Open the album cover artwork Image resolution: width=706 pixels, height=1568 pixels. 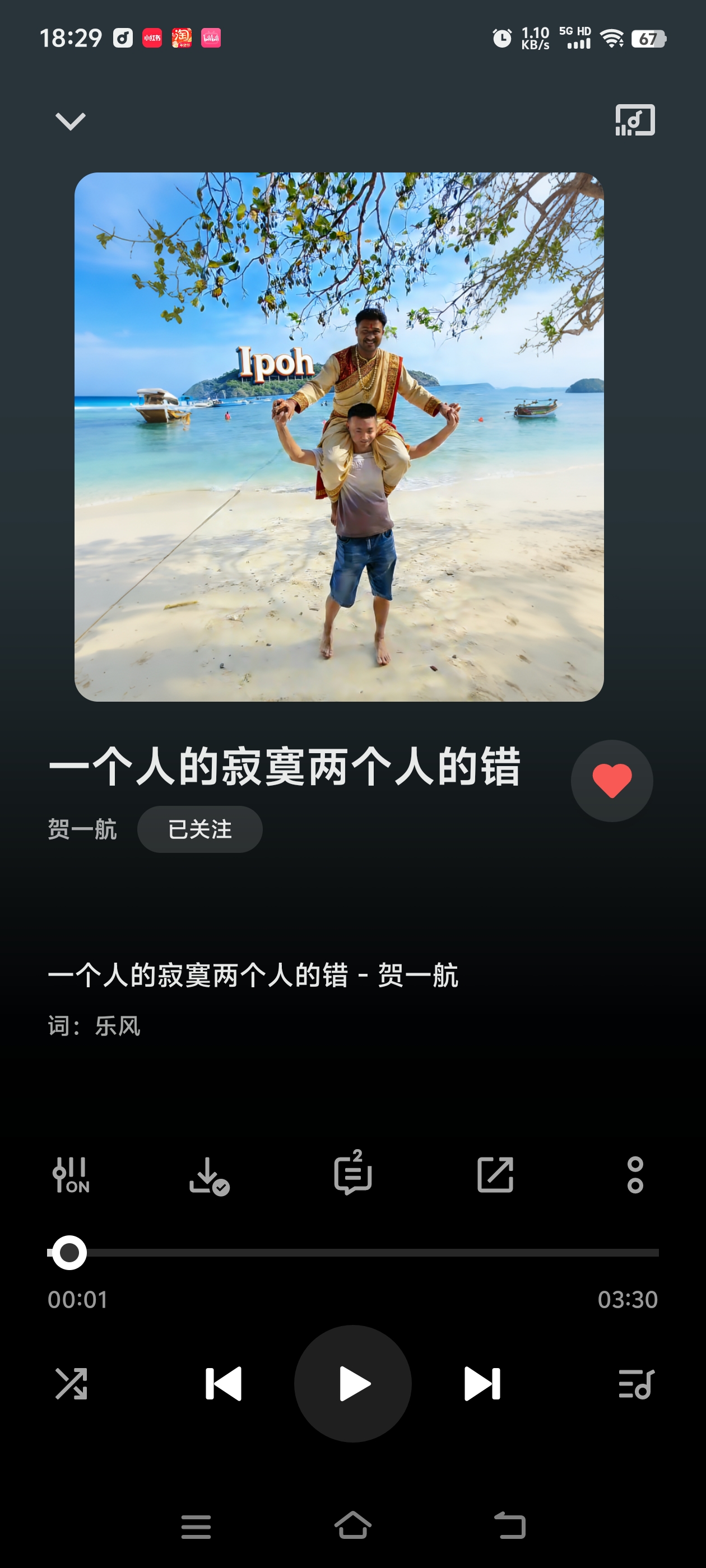click(338, 436)
